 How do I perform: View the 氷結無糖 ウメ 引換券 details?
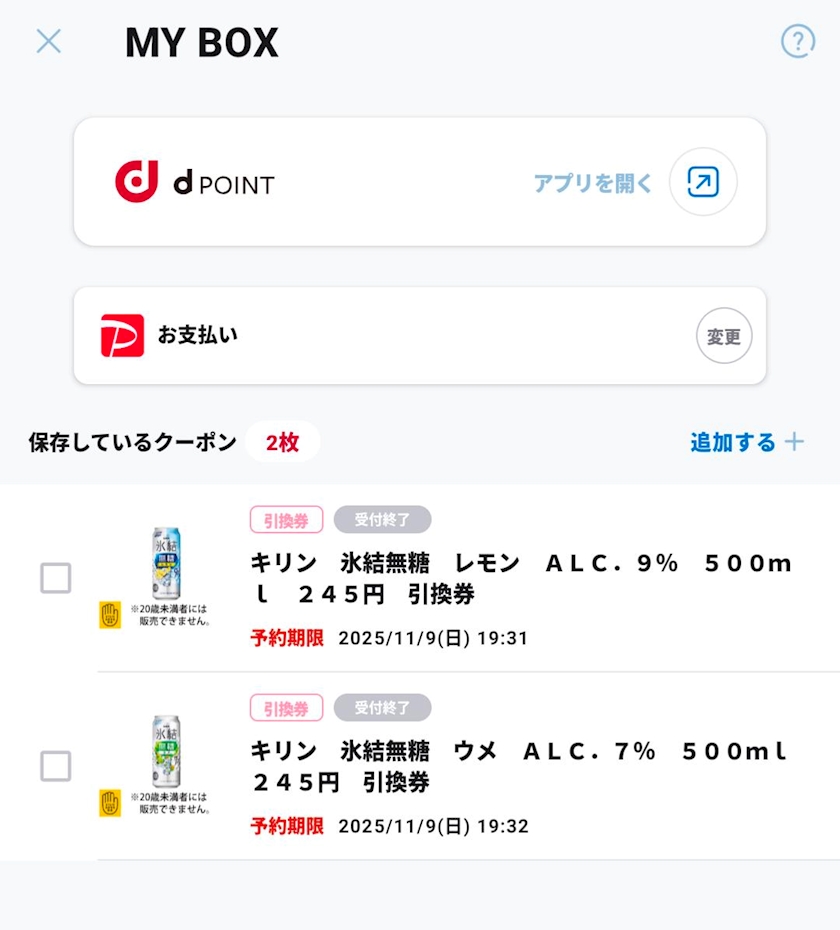click(520, 767)
